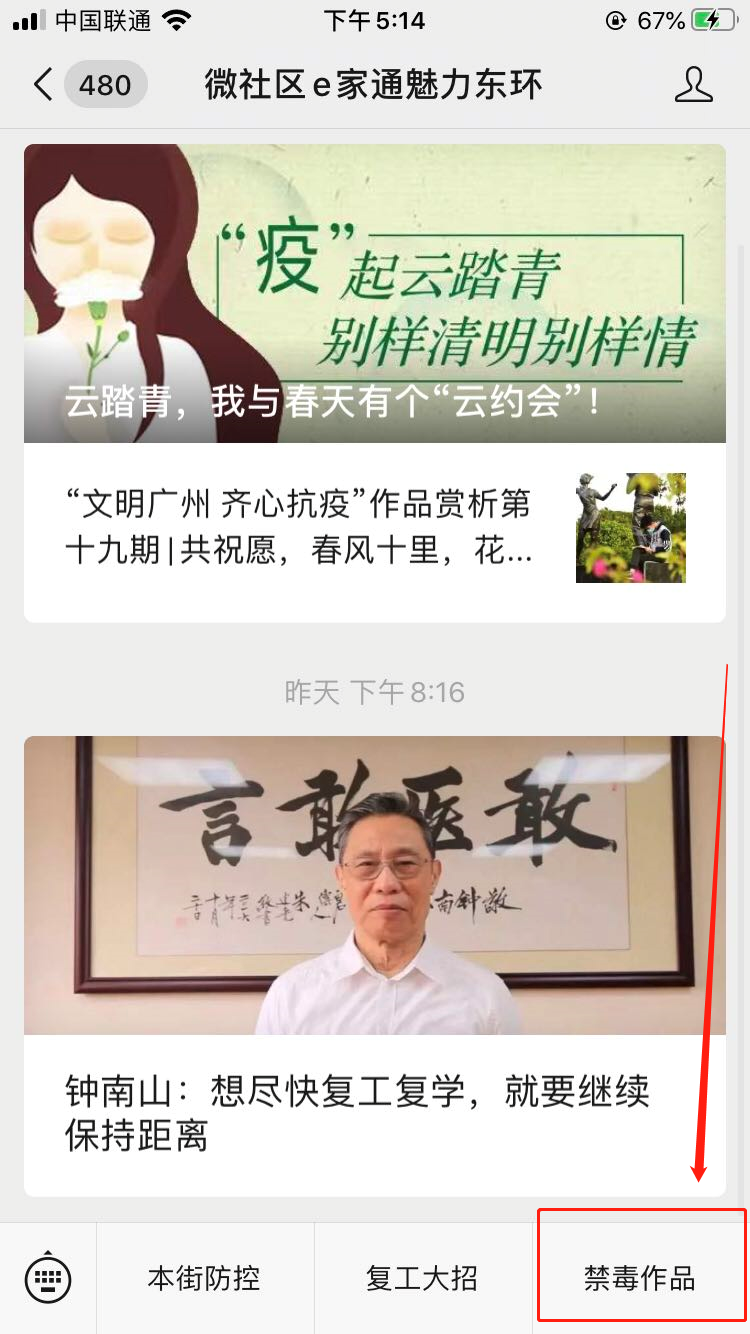Open the account profile icon
This screenshot has height=1334, width=750.
click(x=692, y=85)
